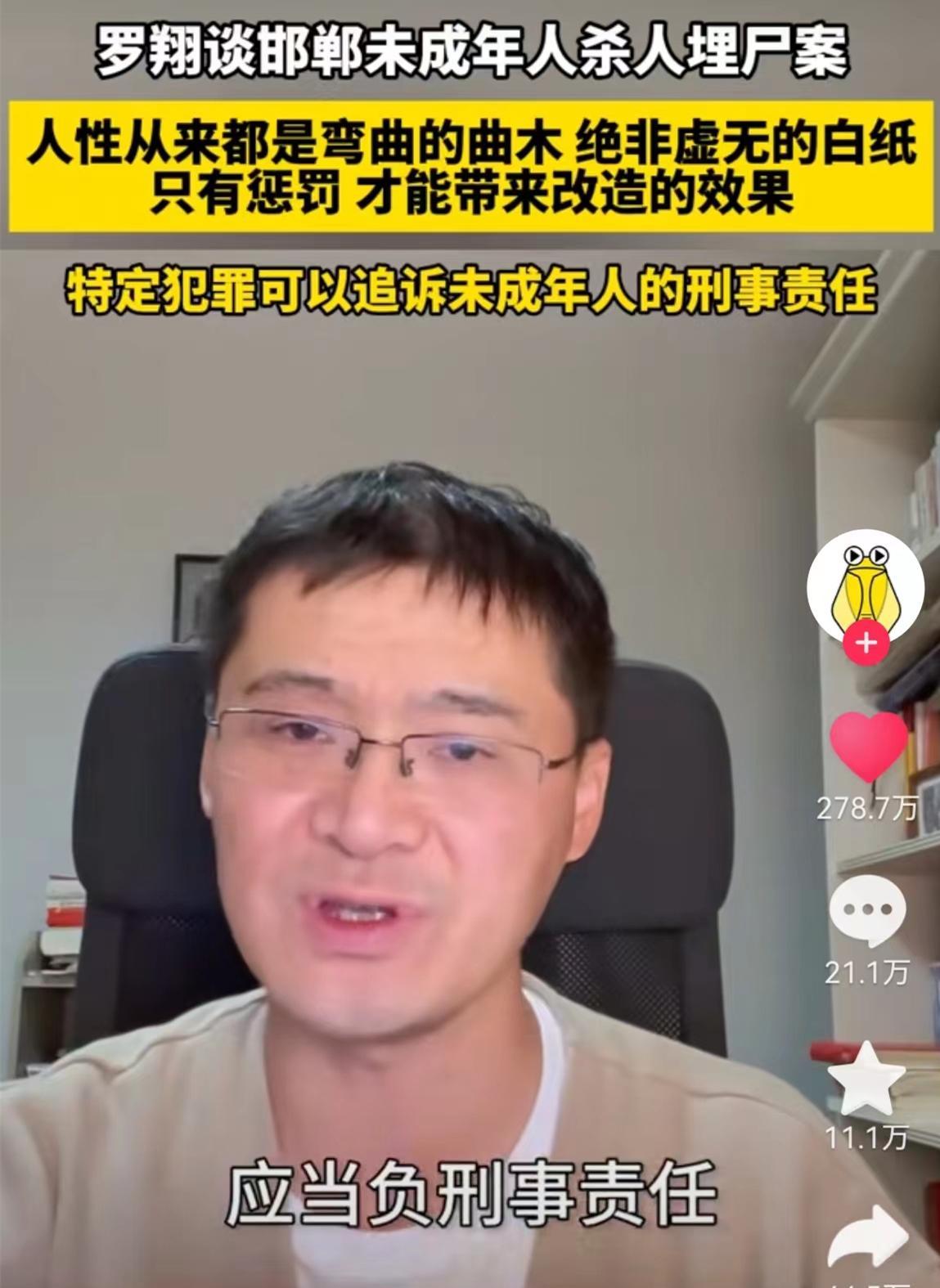Open the creator's profile avatar
This screenshot has height=1288, width=940.
click(866, 587)
